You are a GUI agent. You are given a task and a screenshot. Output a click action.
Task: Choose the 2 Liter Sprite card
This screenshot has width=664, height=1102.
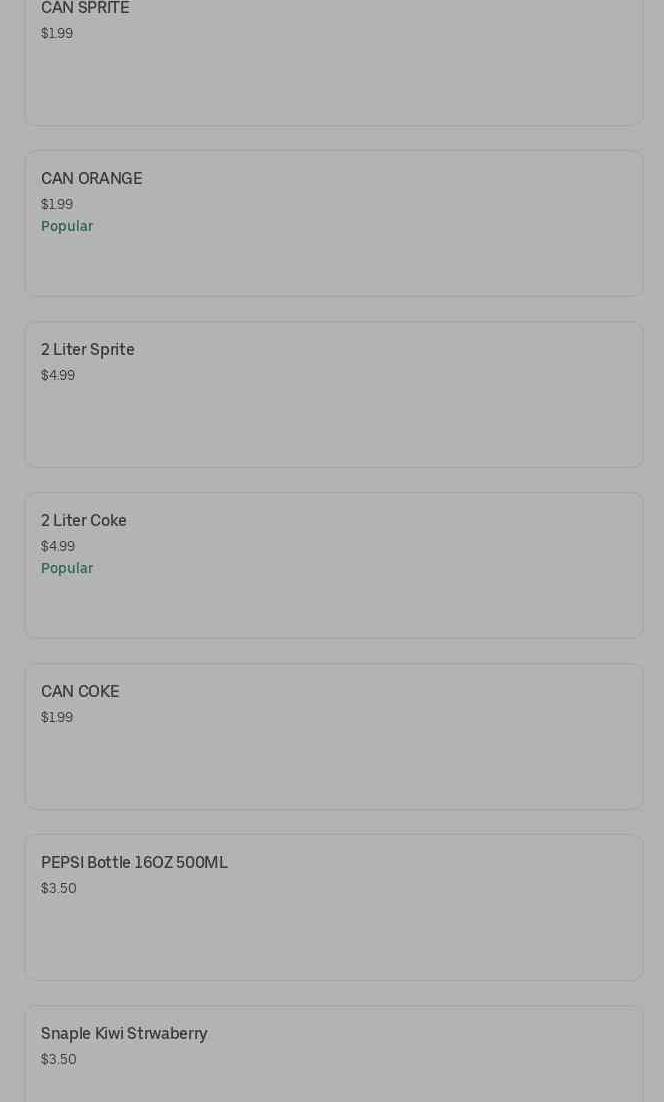click(333, 394)
